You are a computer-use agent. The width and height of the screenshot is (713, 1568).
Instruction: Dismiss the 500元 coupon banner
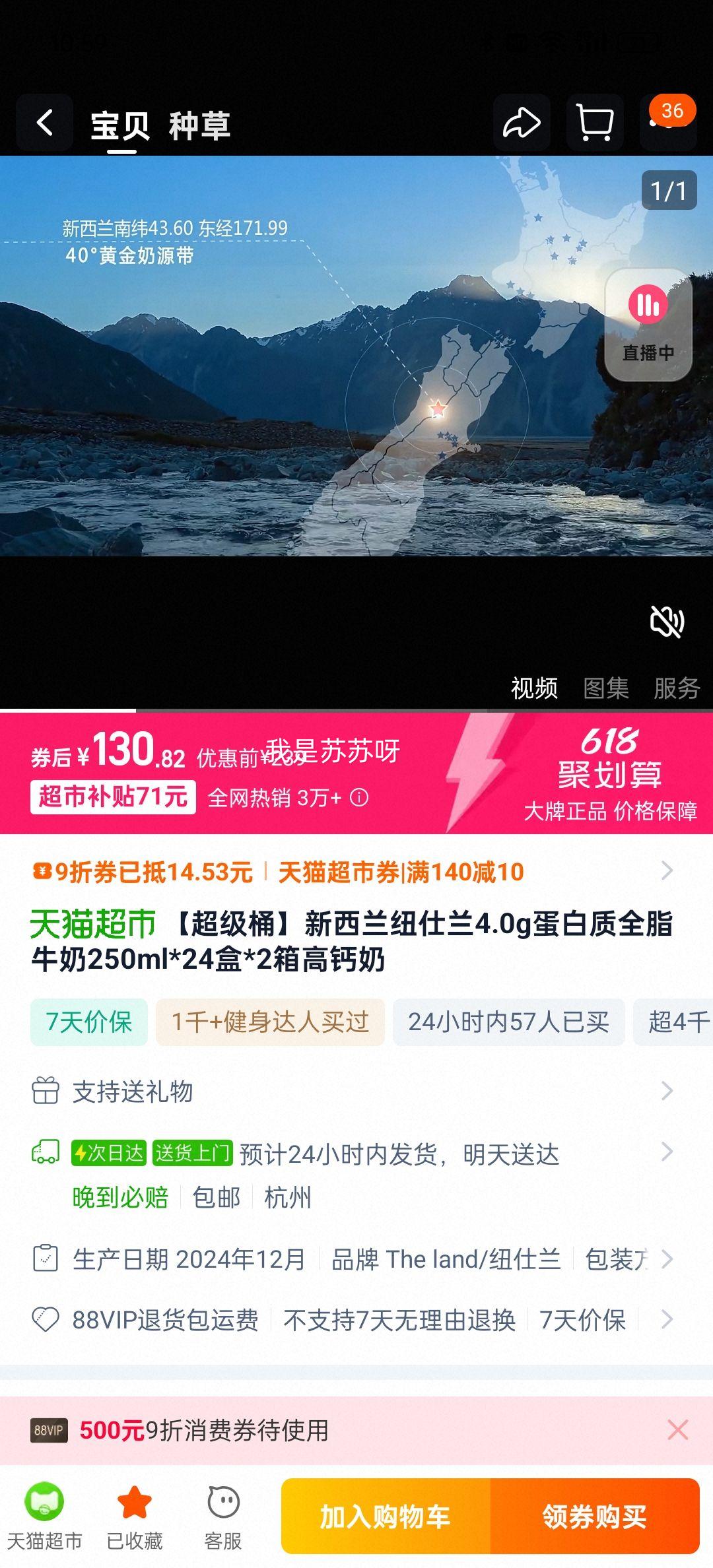point(677,1430)
